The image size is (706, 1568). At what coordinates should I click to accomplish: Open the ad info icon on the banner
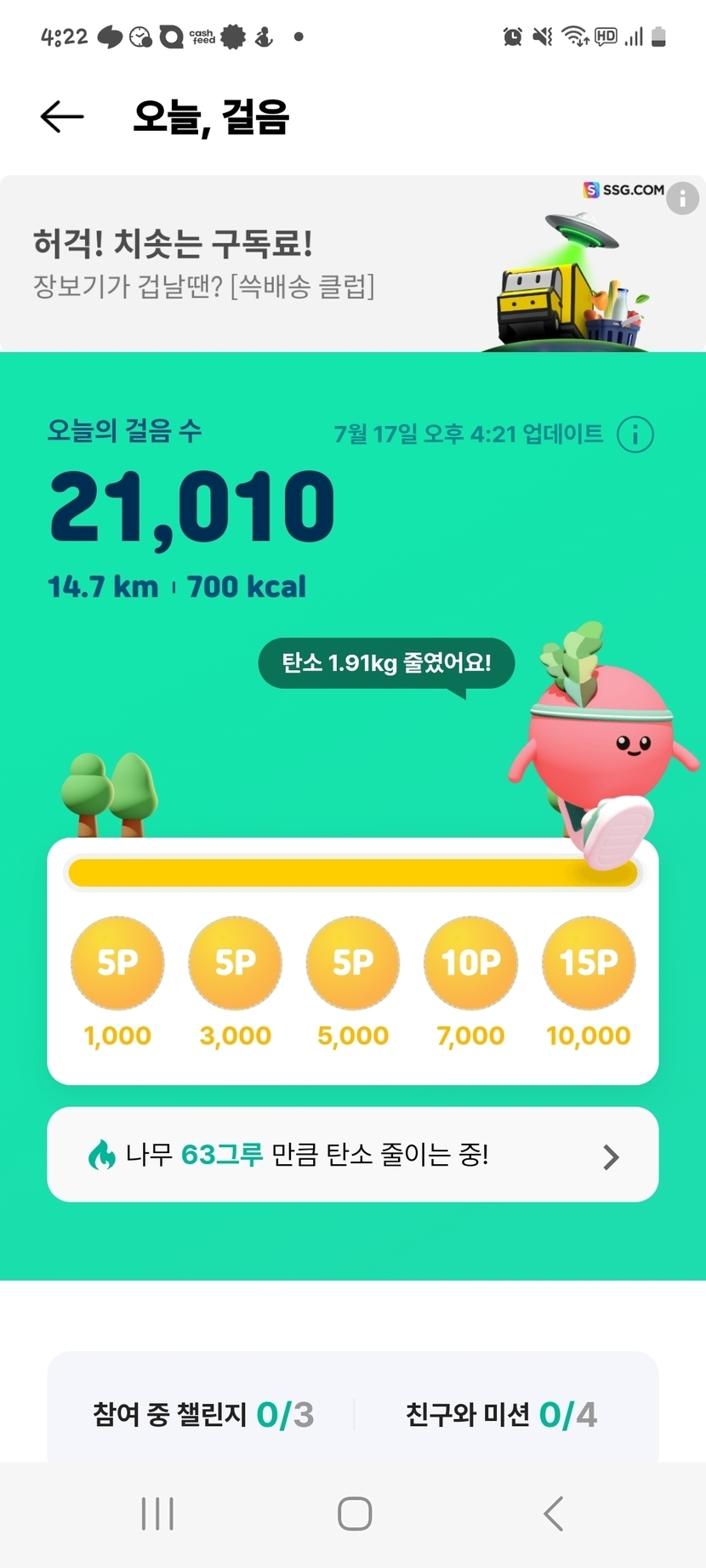click(x=682, y=199)
